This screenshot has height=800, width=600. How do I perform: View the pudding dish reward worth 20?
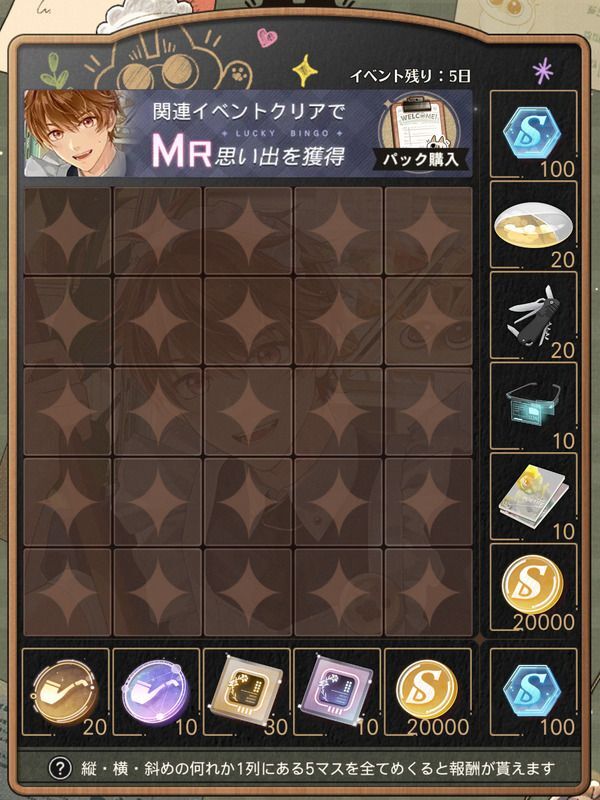coord(532,228)
